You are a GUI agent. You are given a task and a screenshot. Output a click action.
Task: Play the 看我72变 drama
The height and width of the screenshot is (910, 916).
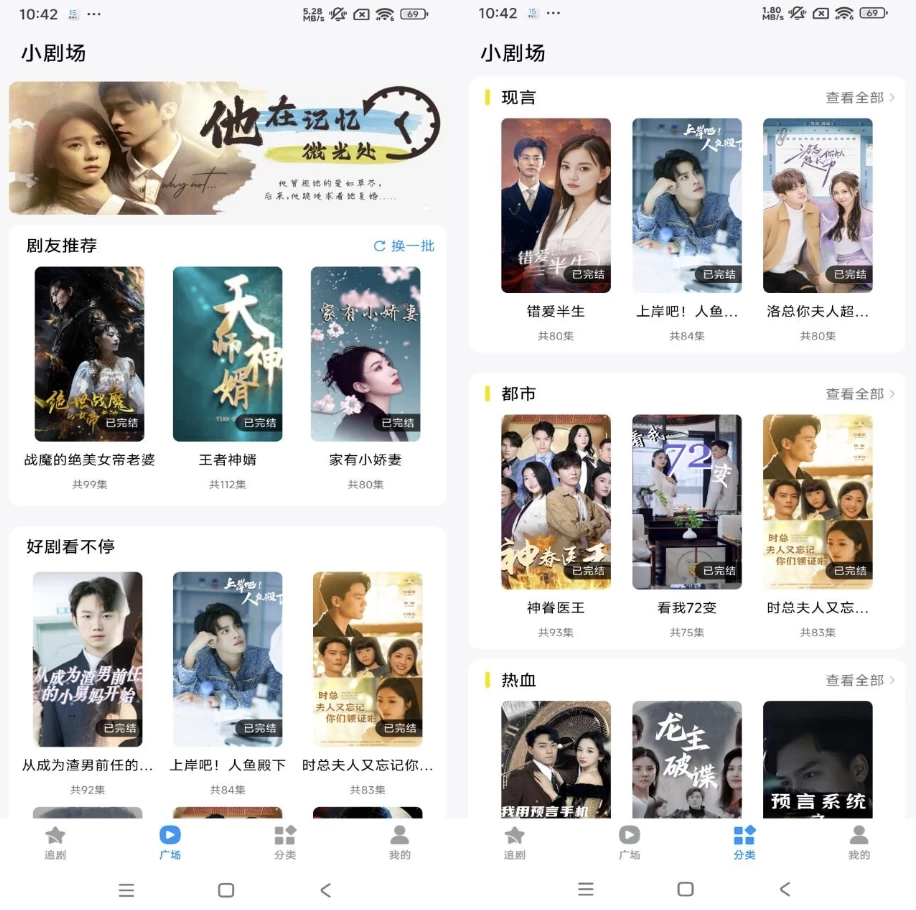686,502
